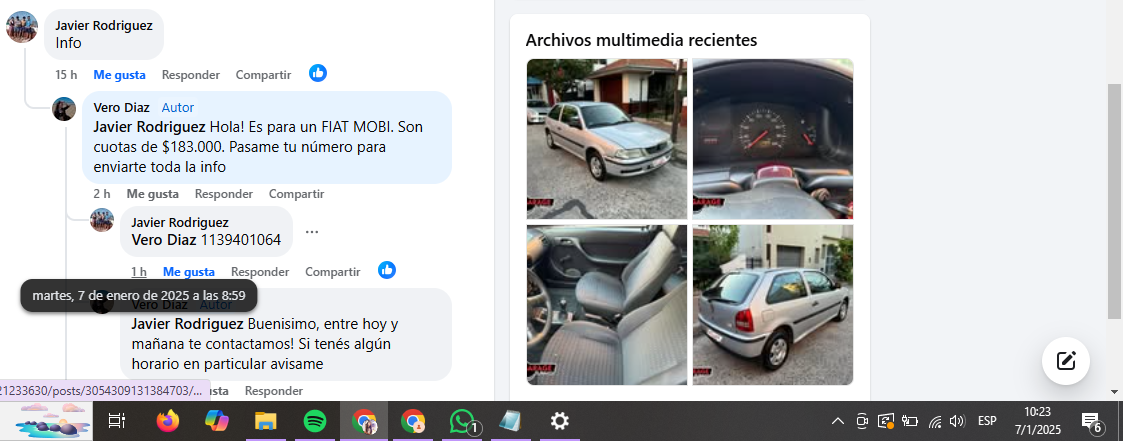Like Javier's phone number comment
This screenshot has height=441, width=1123.
pyautogui.click(x=189, y=272)
